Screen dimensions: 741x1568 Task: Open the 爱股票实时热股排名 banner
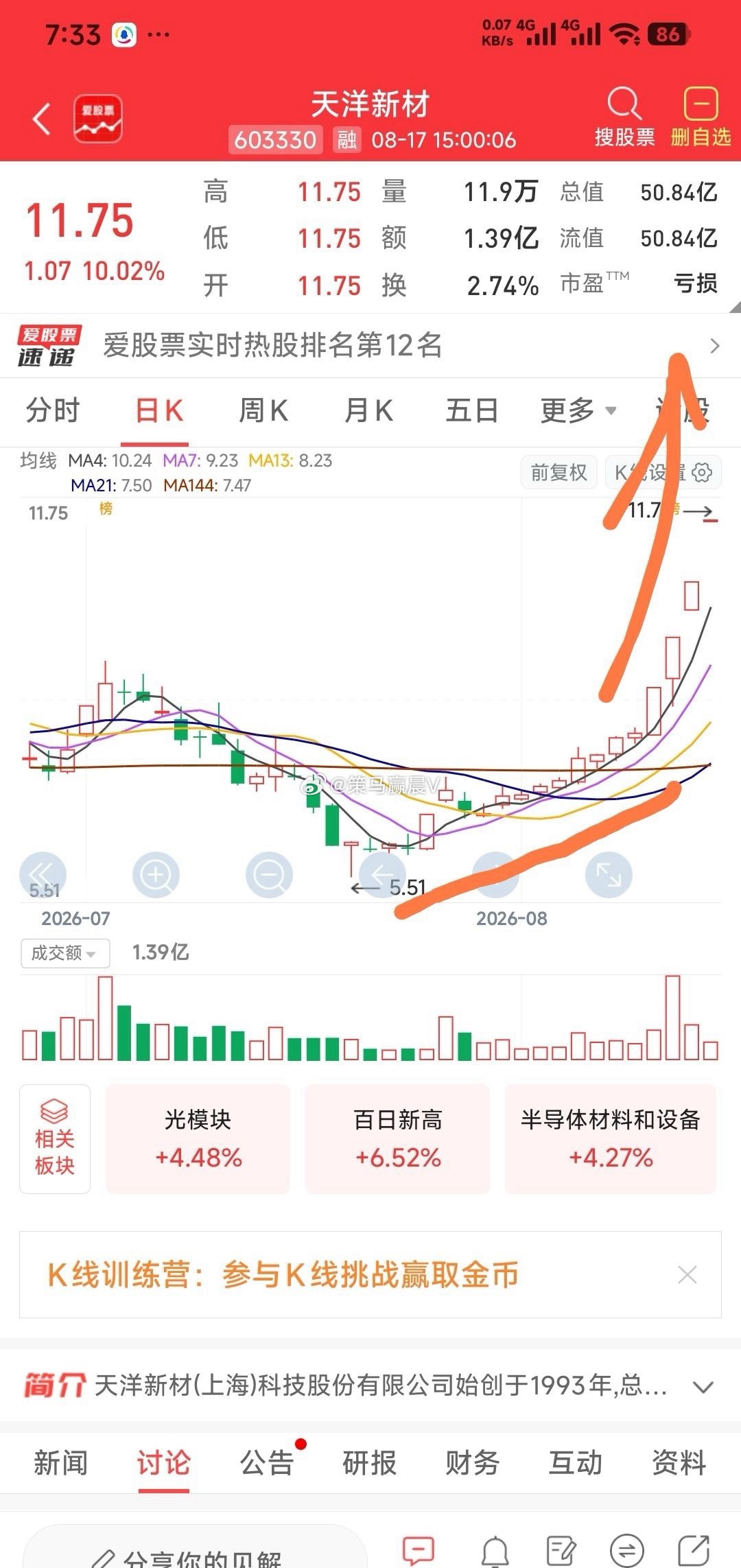point(370,345)
